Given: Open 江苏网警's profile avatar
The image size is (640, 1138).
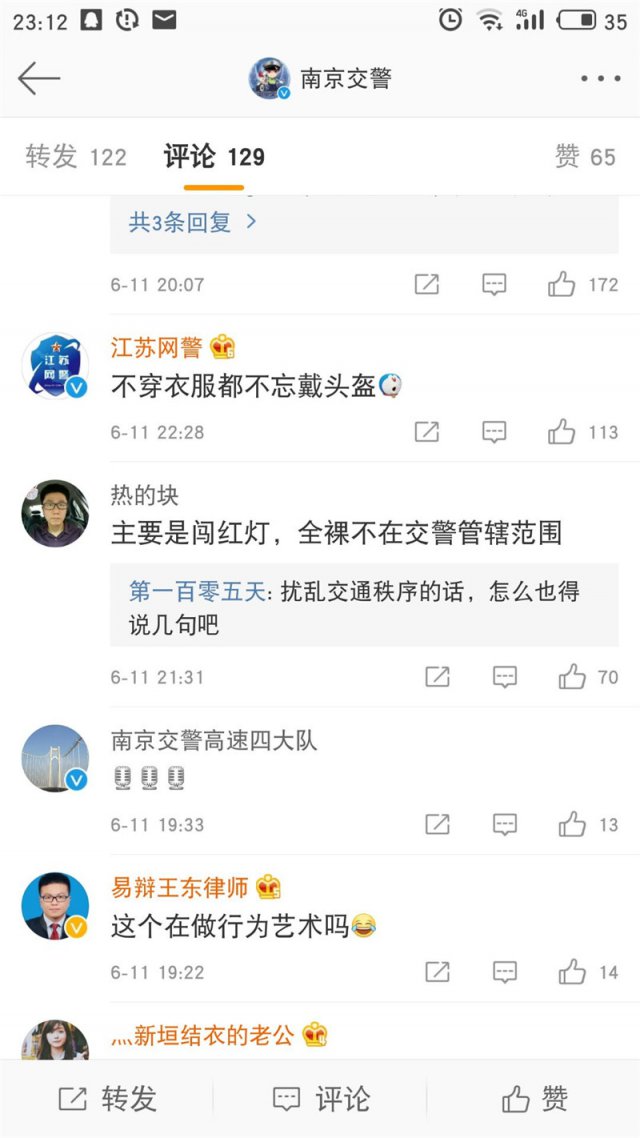Looking at the screenshot, I should tap(55, 366).
